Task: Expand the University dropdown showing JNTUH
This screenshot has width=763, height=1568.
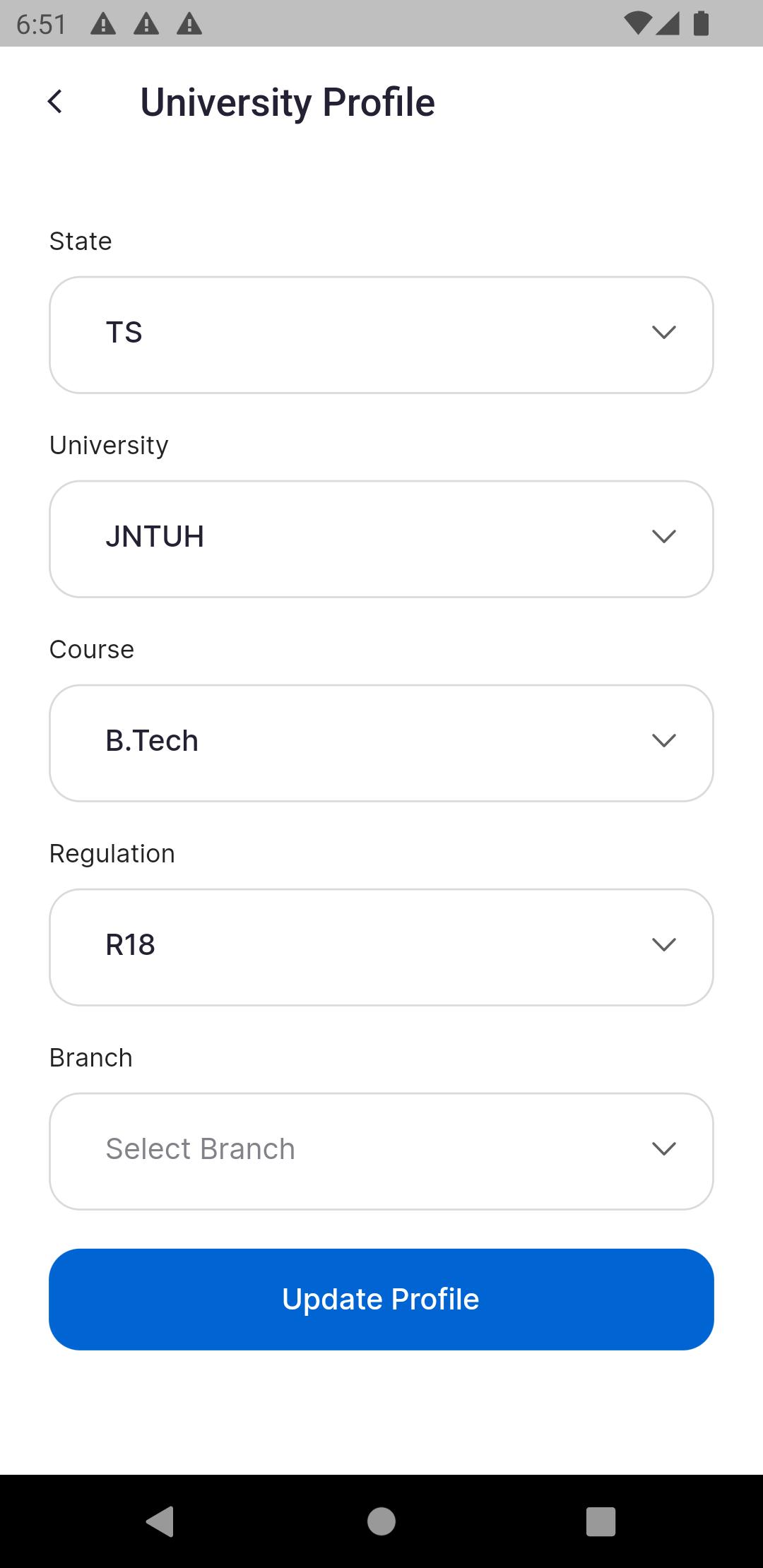Action: point(381,537)
